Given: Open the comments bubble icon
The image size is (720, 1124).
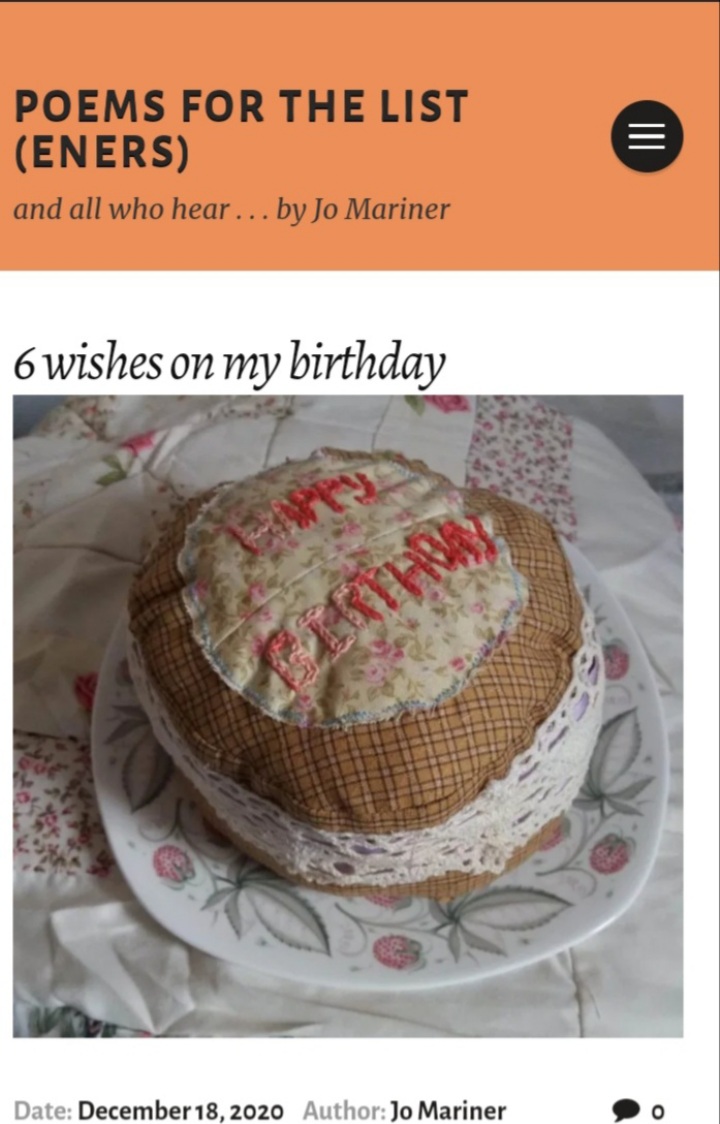Looking at the screenshot, I should [626, 1110].
